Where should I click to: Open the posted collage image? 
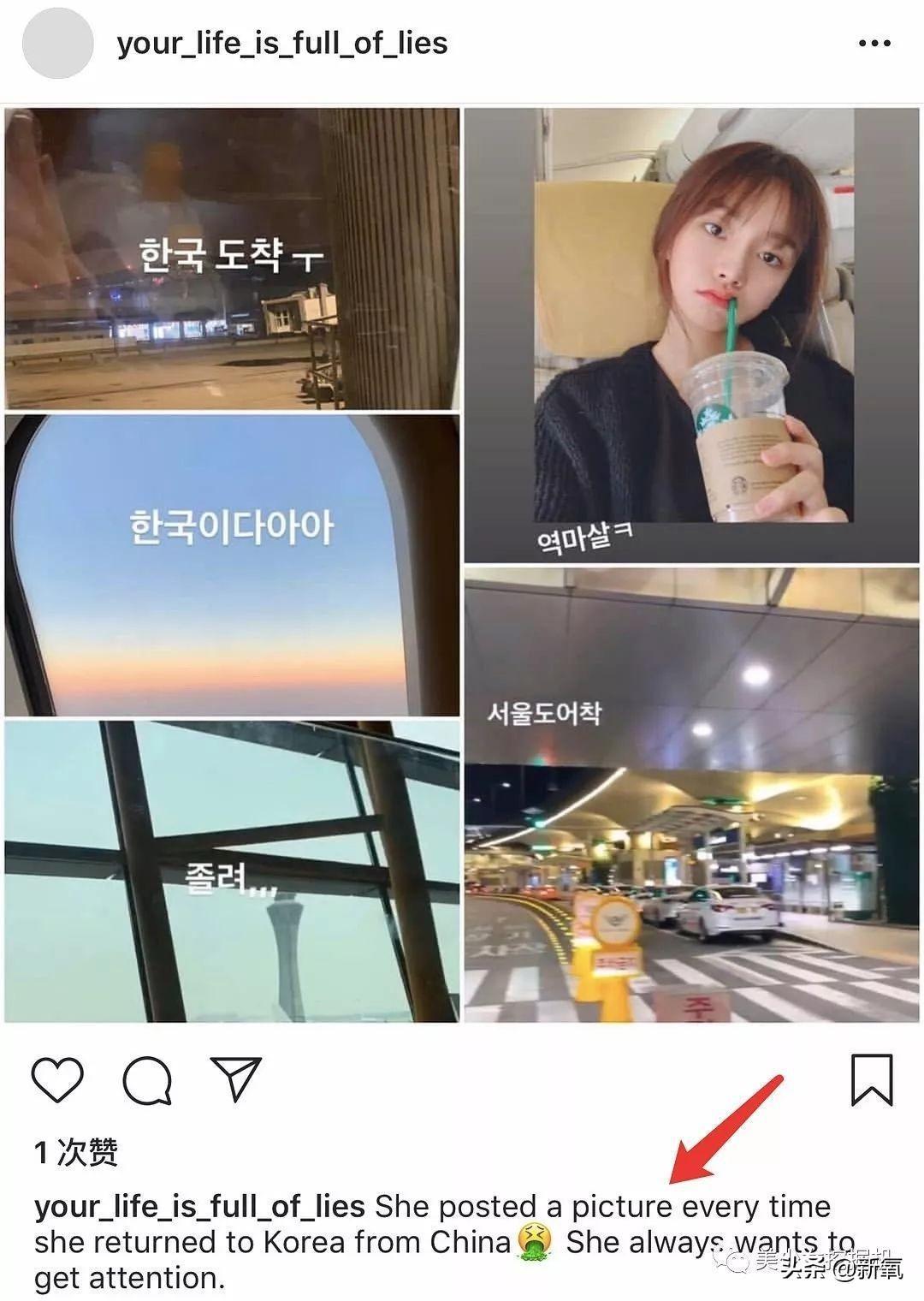462,565
